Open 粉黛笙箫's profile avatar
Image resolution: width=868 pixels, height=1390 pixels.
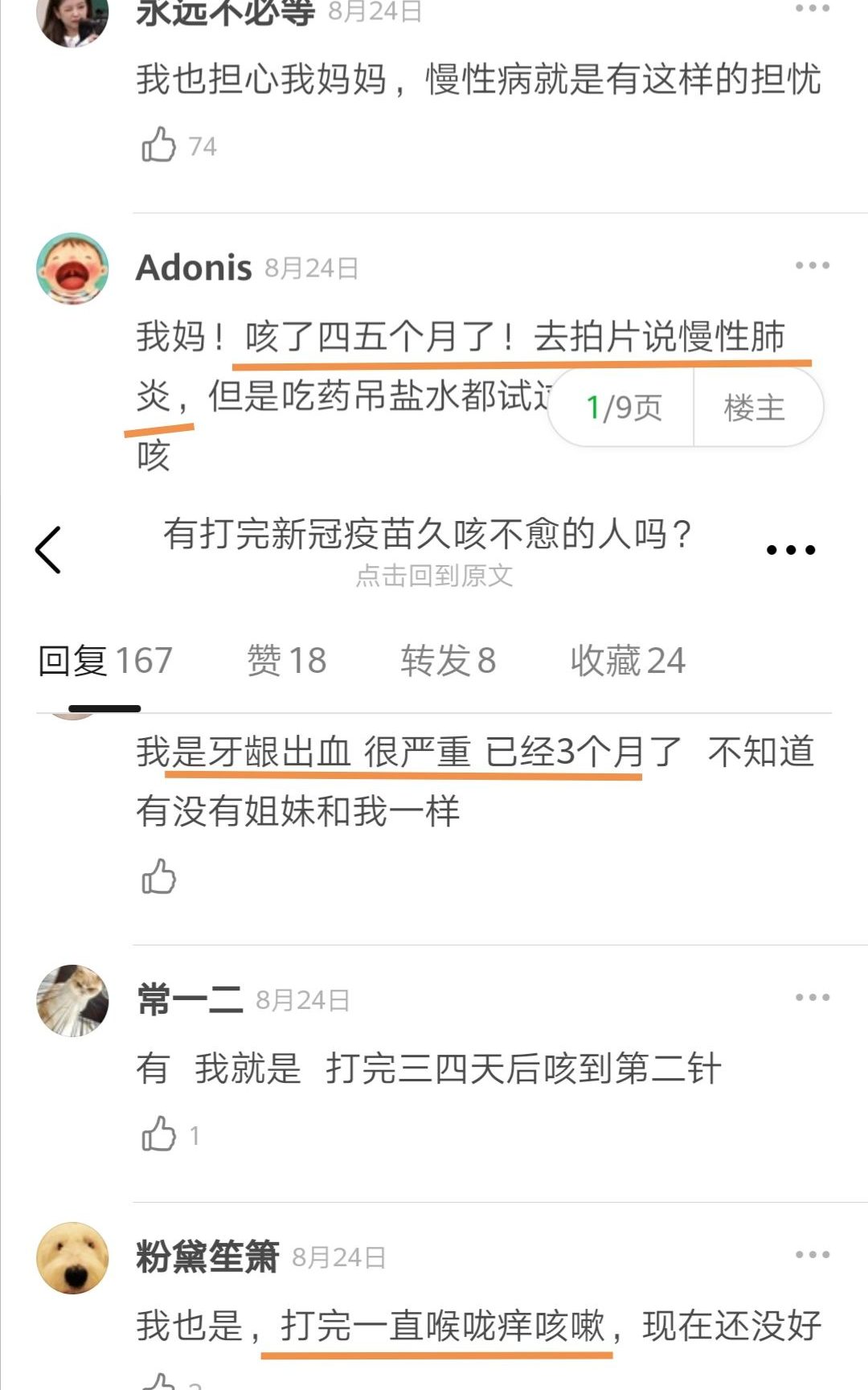point(72,1257)
